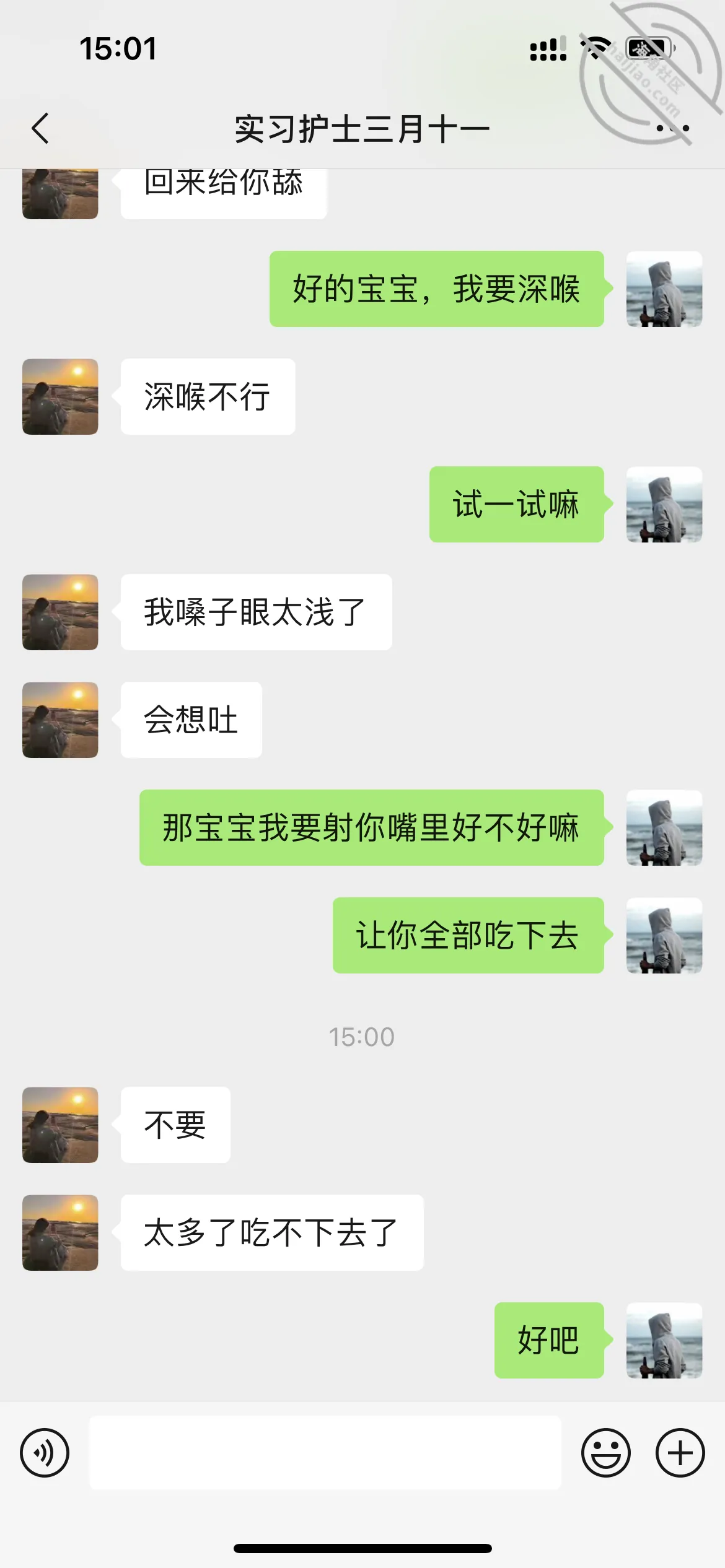Open the three-dot chat info menu
725x1568 pixels.
(672, 129)
